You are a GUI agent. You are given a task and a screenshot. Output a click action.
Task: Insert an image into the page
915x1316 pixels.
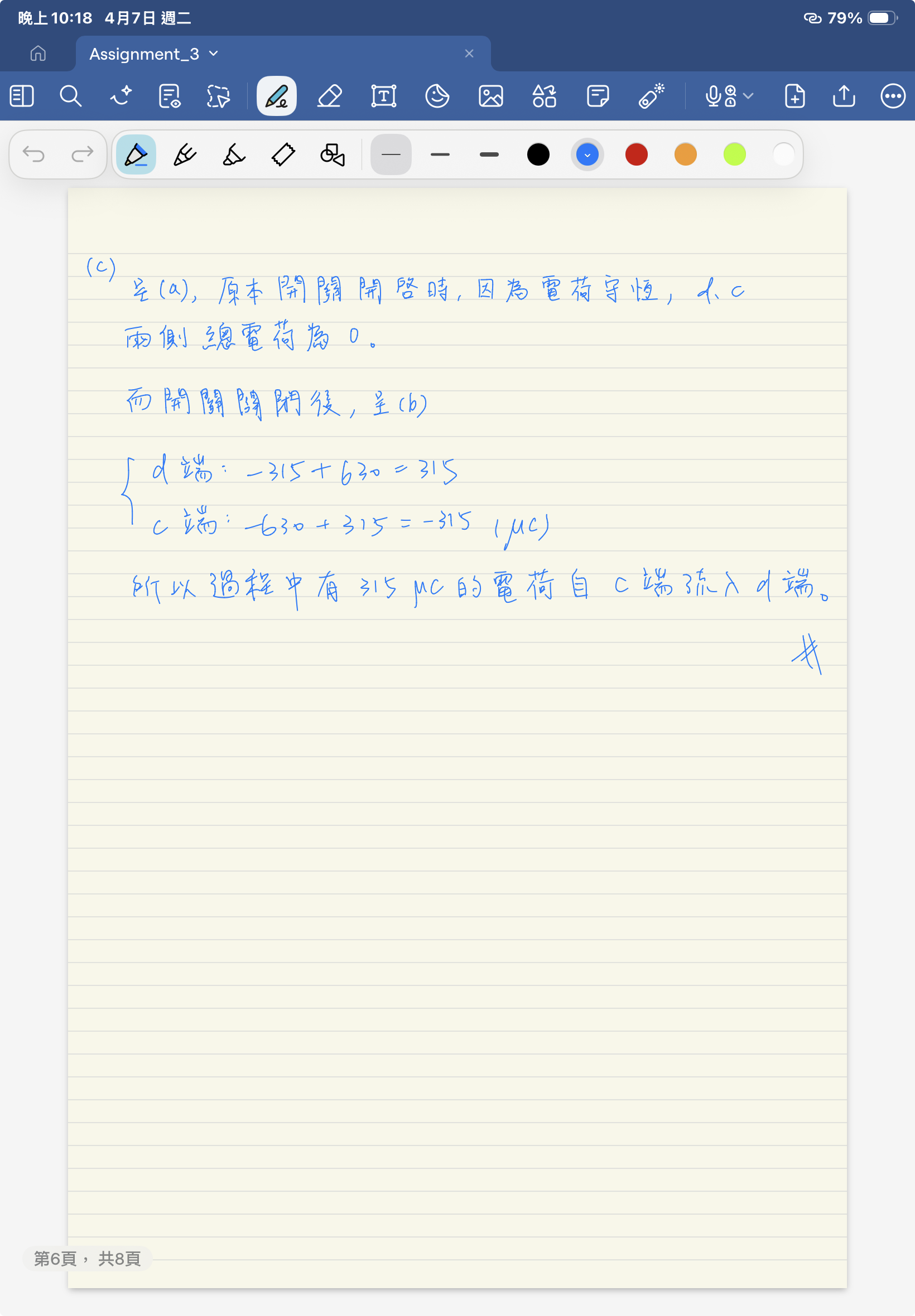tap(491, 96)
